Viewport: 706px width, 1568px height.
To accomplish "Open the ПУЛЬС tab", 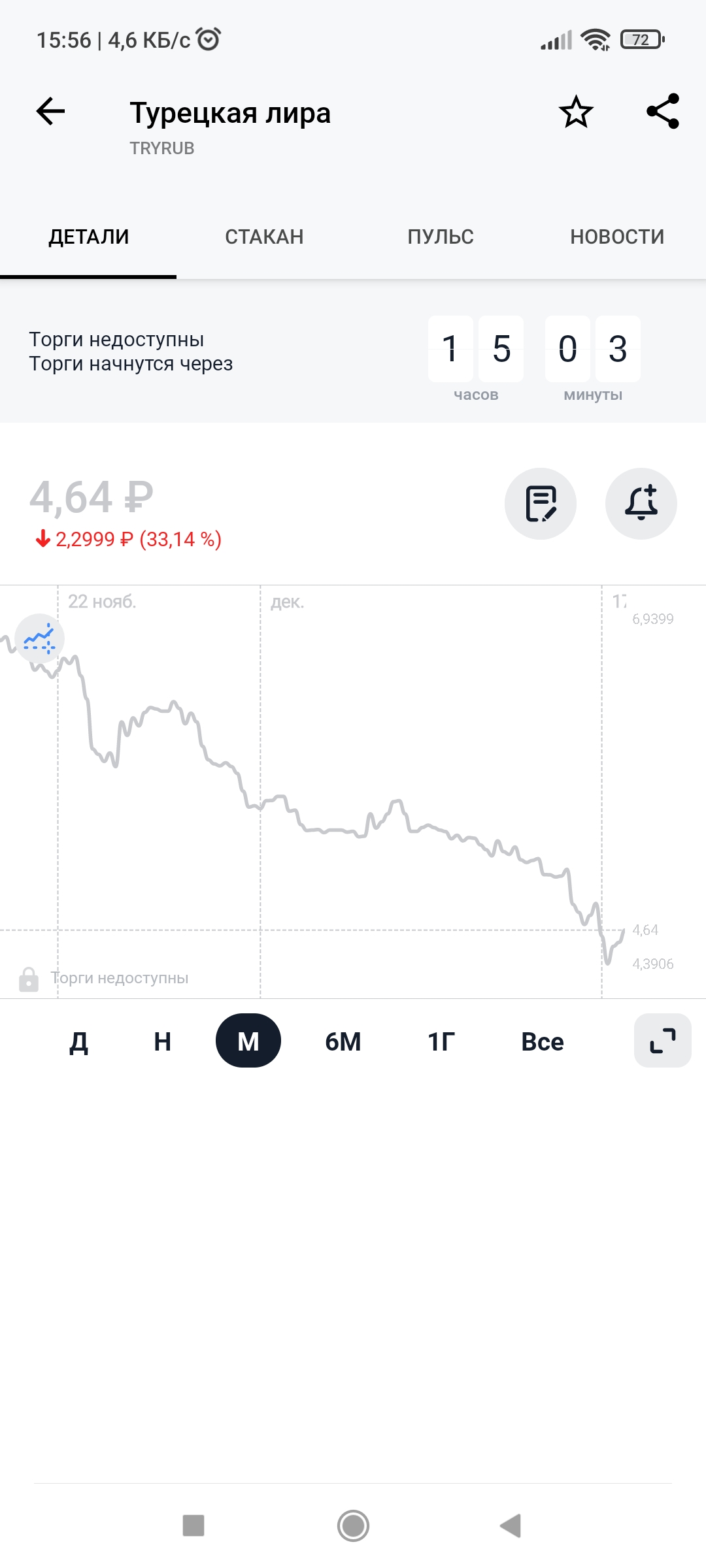I will (441, 237).
